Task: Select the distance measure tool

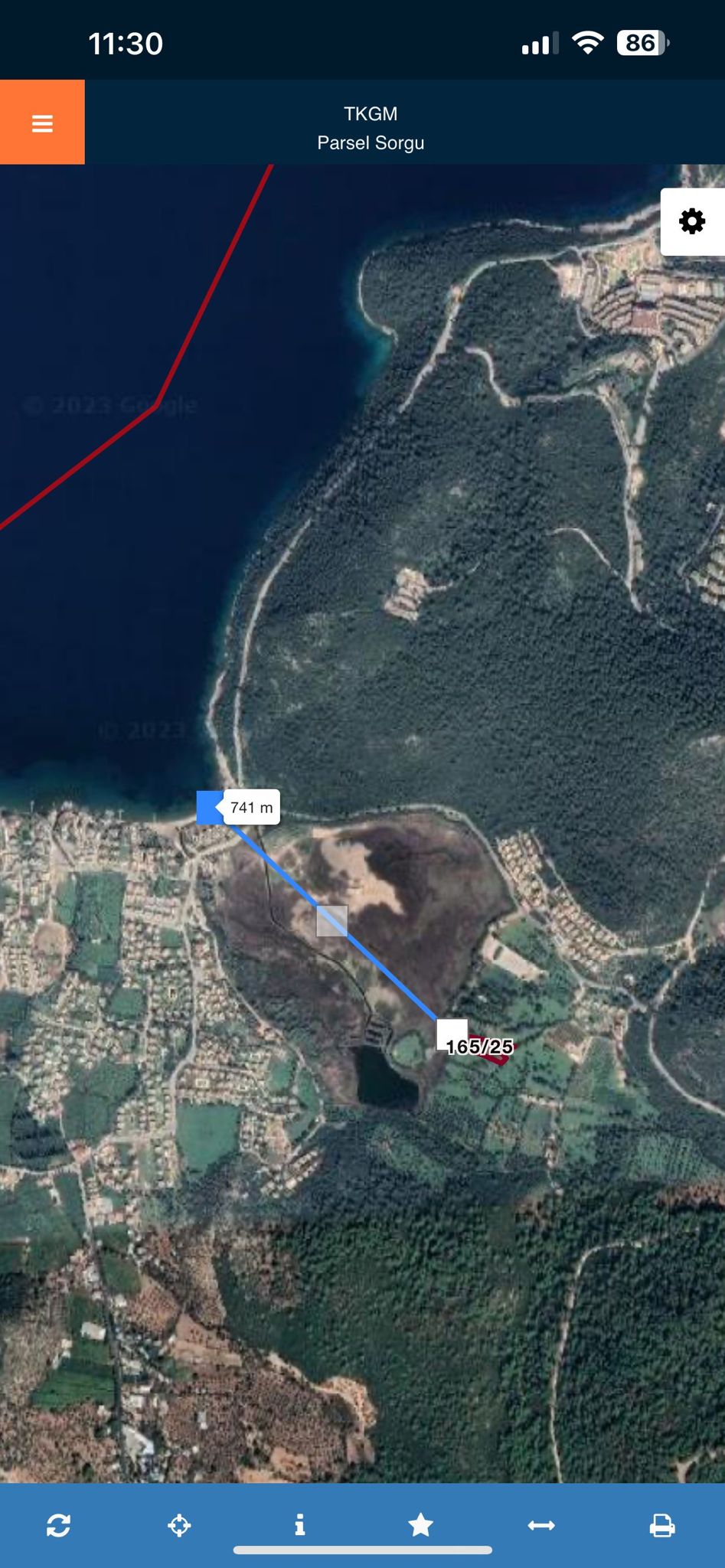Action: pyautogui.click(x=541, y=1525)
